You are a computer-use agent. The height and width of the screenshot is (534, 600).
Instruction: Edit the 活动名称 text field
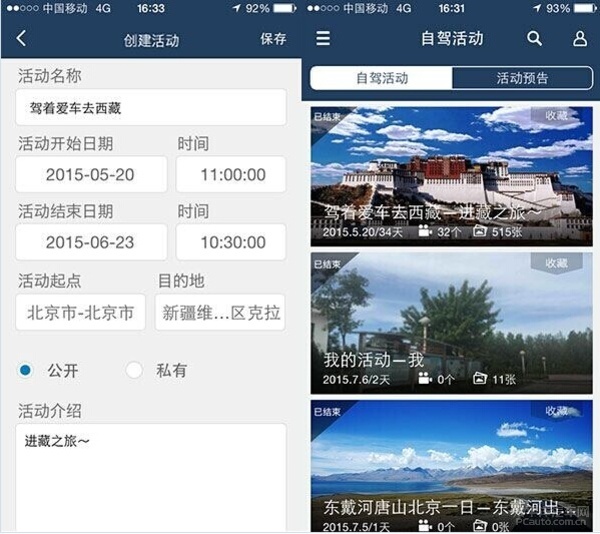(x=151, y=108)
